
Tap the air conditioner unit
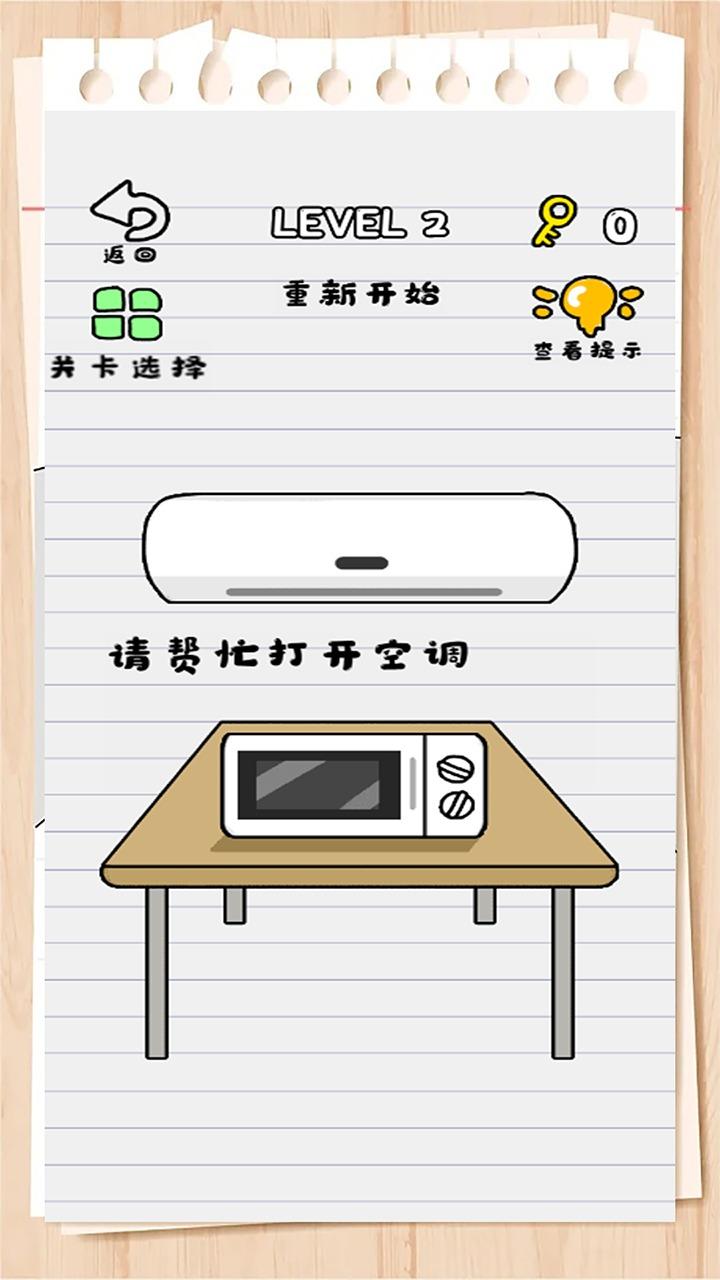pos(360,547)
